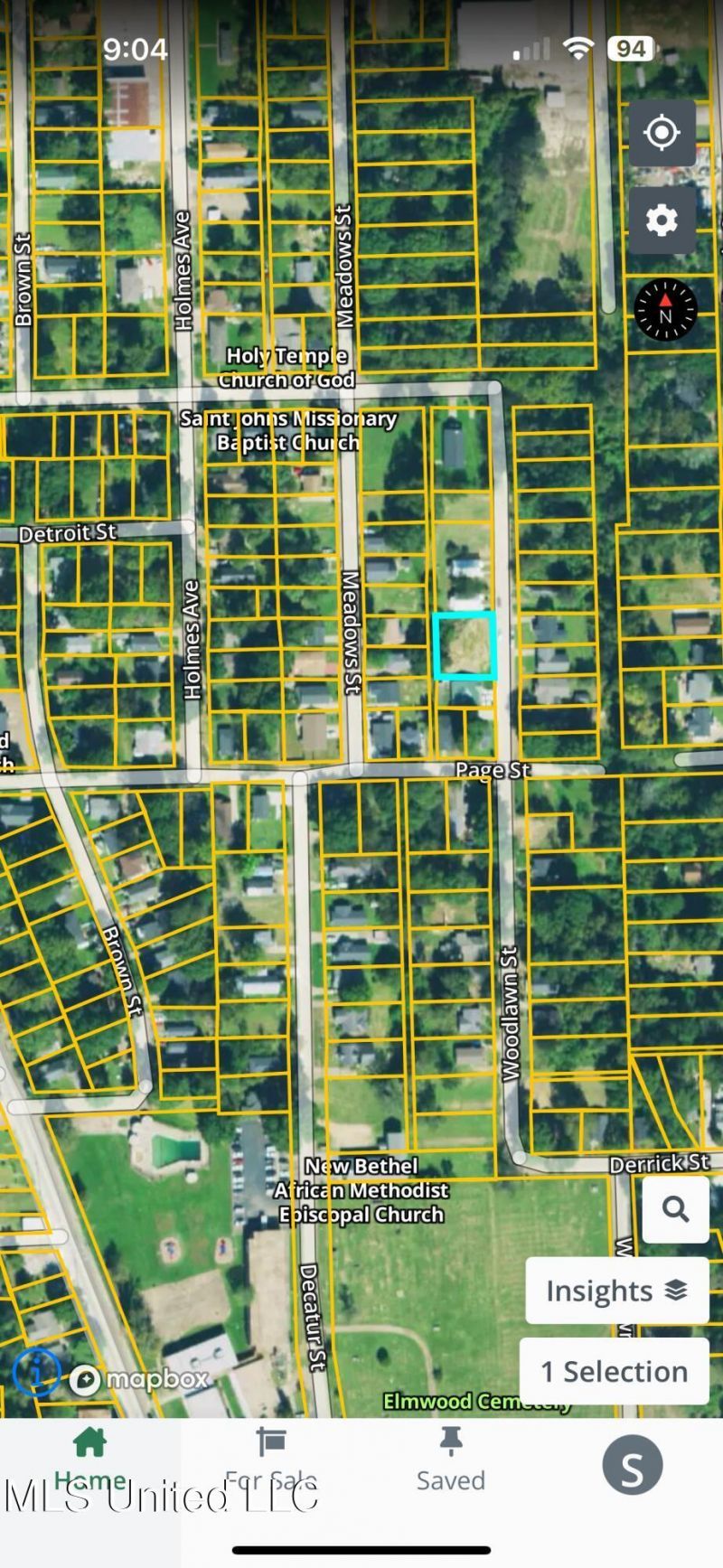Image resolution: width=723 pixels, height=1568 pixels.
Task: Center map on my current location
Action: (x=662, y=133)
